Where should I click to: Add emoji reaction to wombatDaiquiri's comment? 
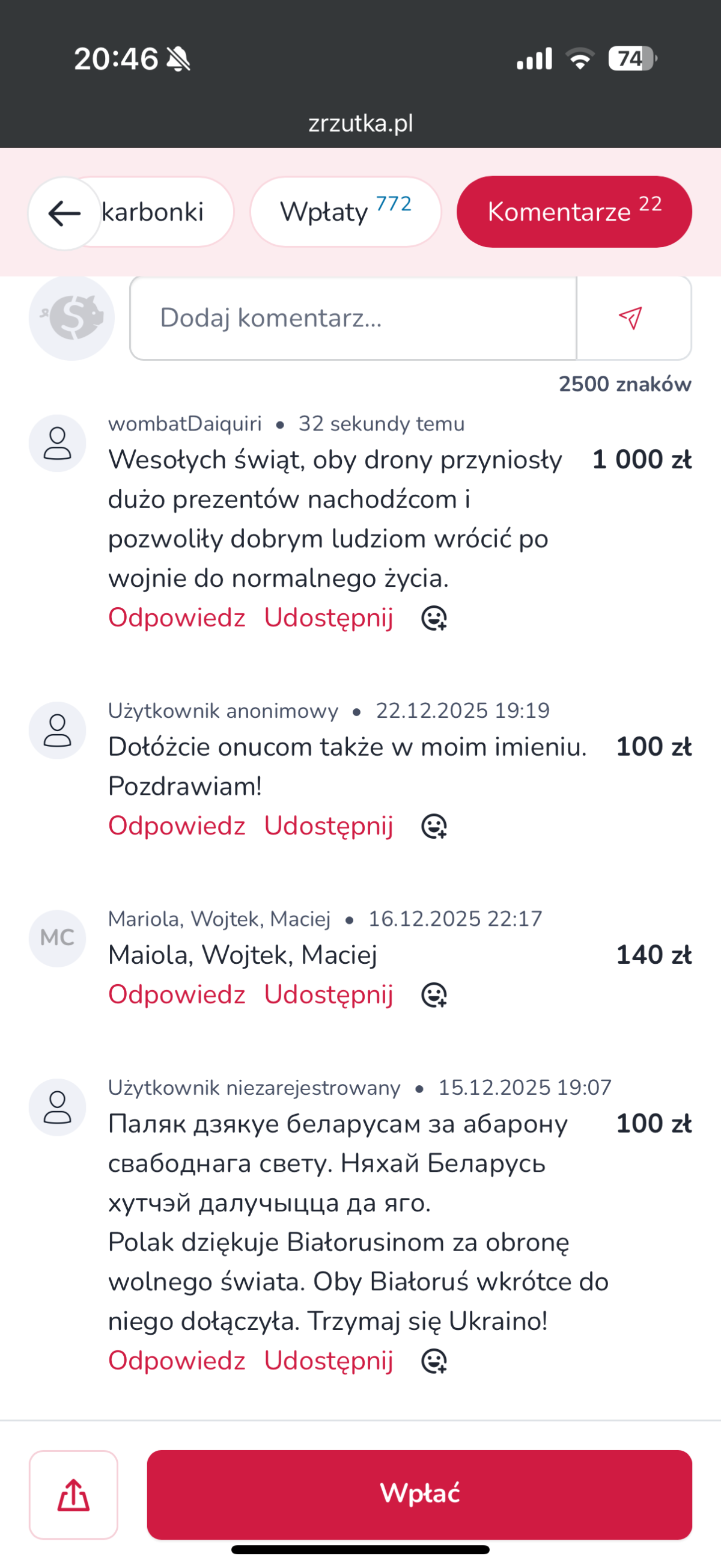(434, 619)
